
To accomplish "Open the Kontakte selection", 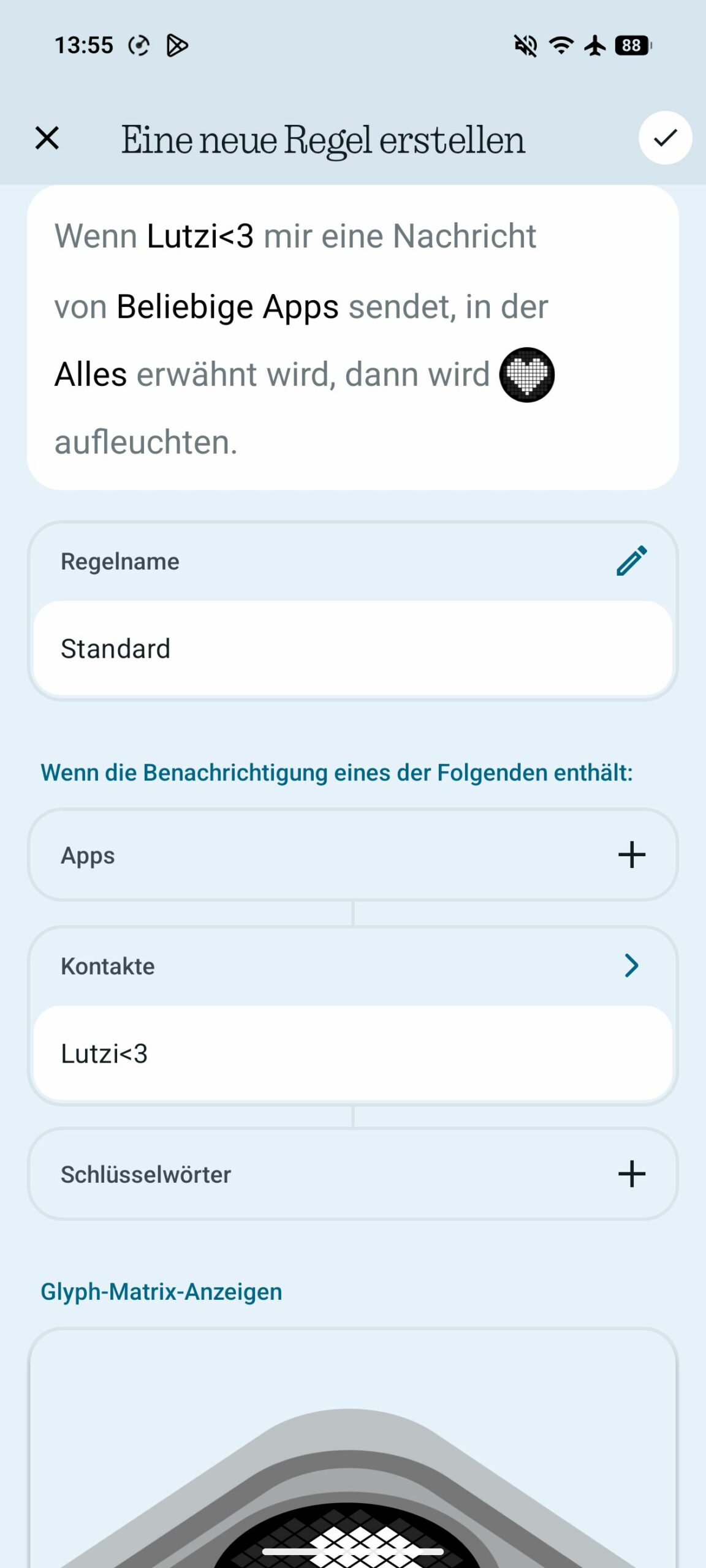I will 631,966.
